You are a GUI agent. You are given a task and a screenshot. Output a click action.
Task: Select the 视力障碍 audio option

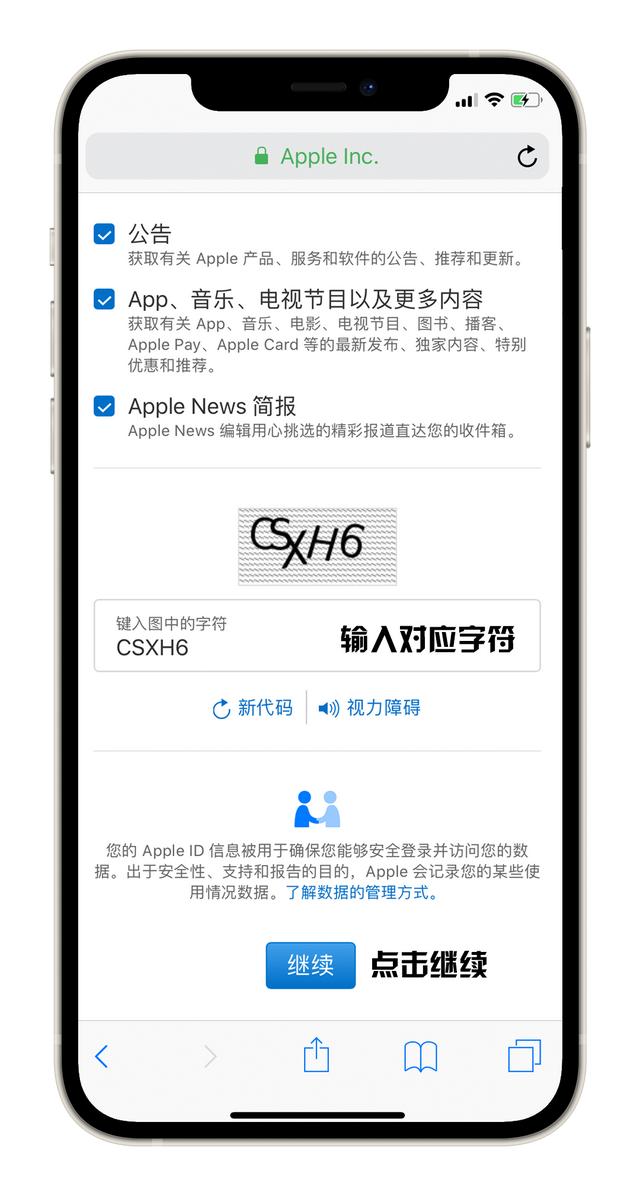(369, 708)
